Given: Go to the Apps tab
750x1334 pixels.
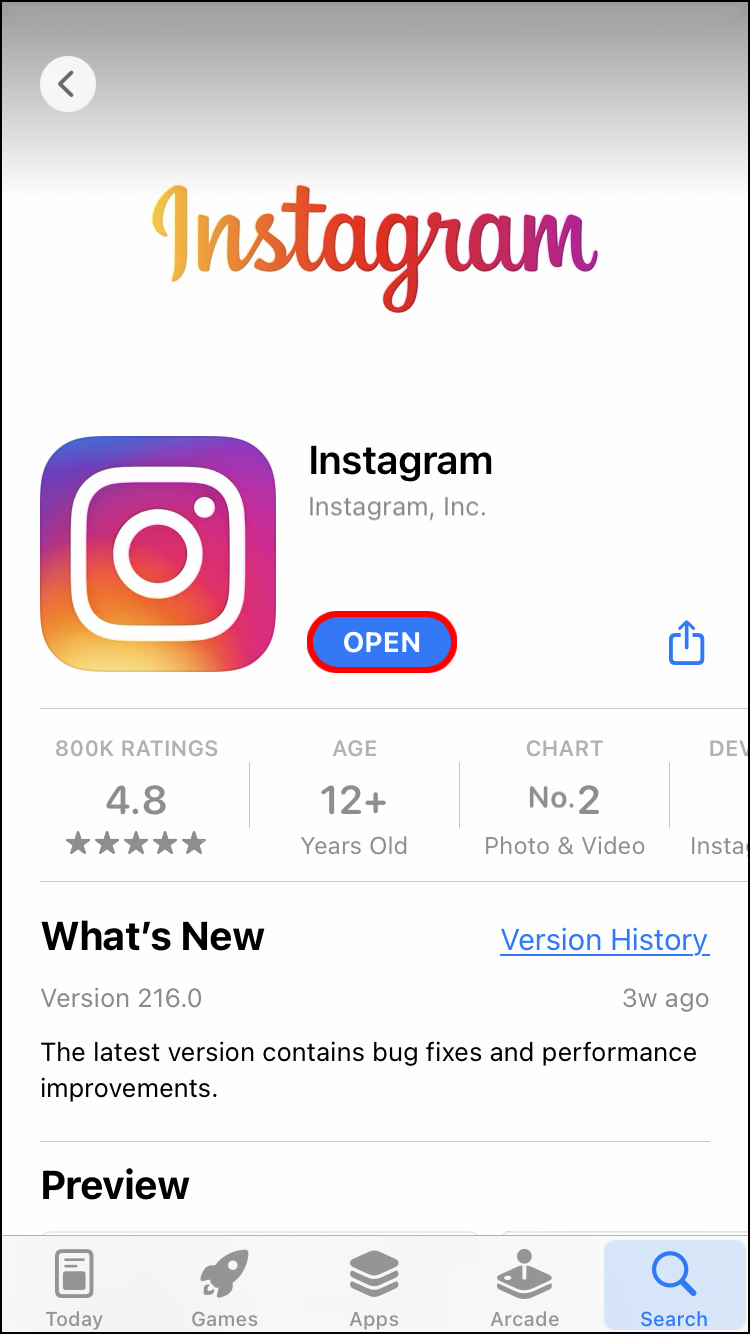Looking at the screenshot, I should coord(374,1288).
